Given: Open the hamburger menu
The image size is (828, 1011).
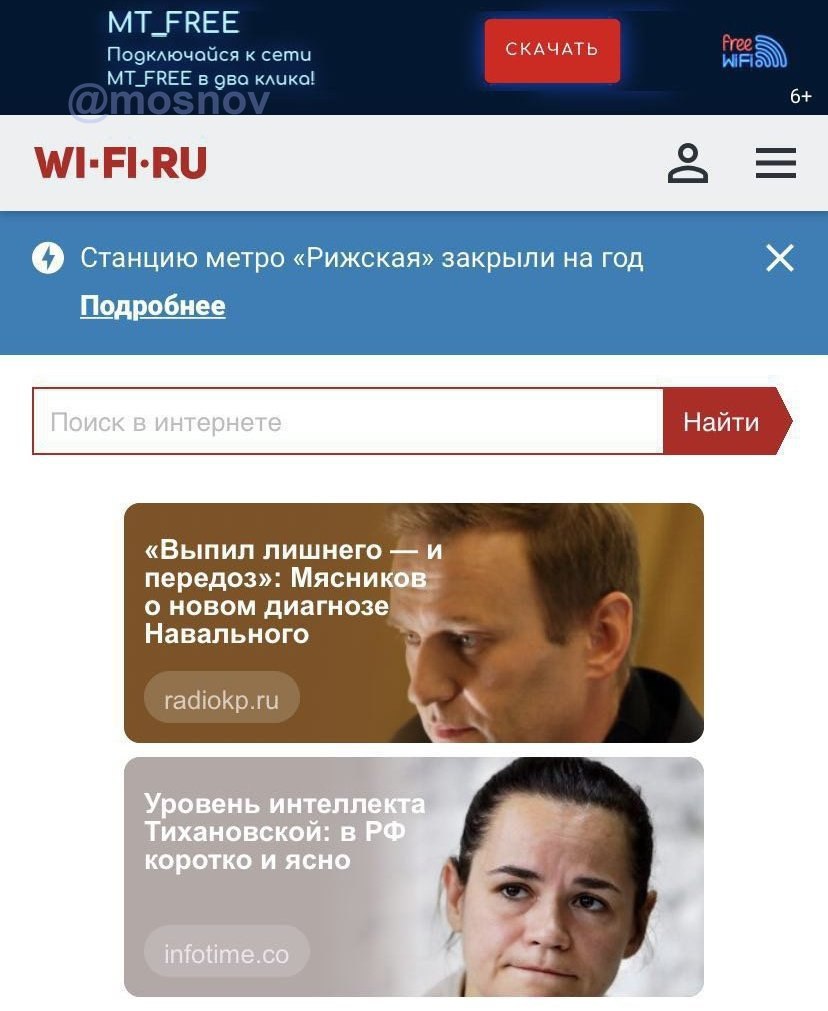Looking at the screenshot, I should [x=775, y=163].
